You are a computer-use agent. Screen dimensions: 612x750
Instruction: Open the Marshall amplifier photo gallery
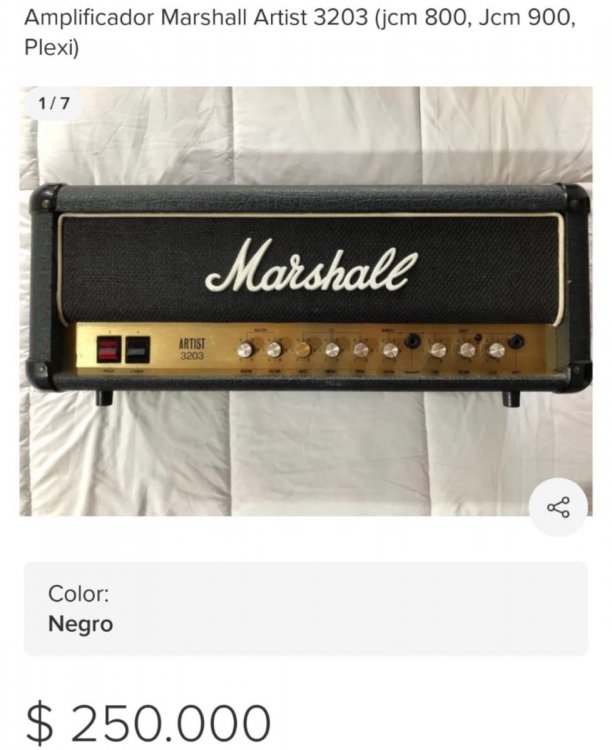306,300
